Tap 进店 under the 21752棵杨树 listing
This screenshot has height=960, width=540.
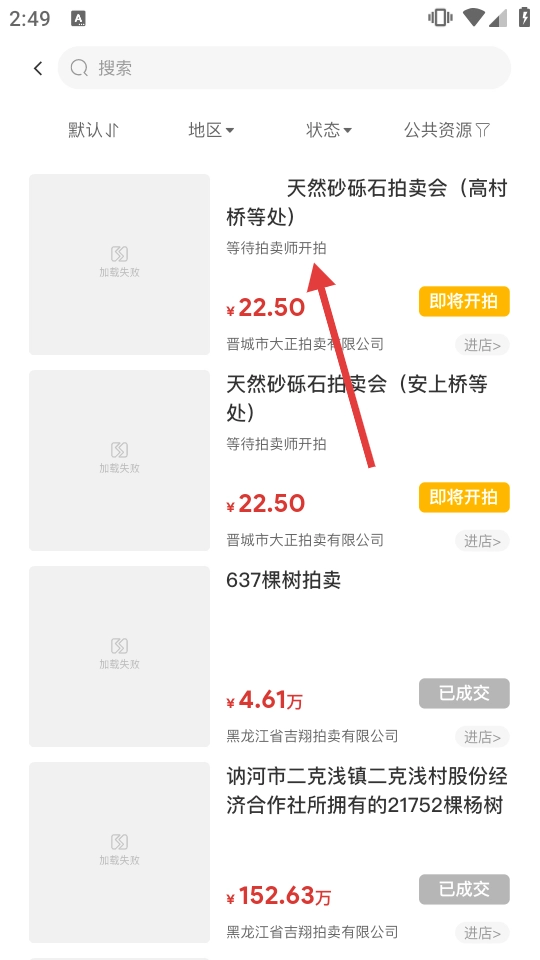tap(482, 932)
